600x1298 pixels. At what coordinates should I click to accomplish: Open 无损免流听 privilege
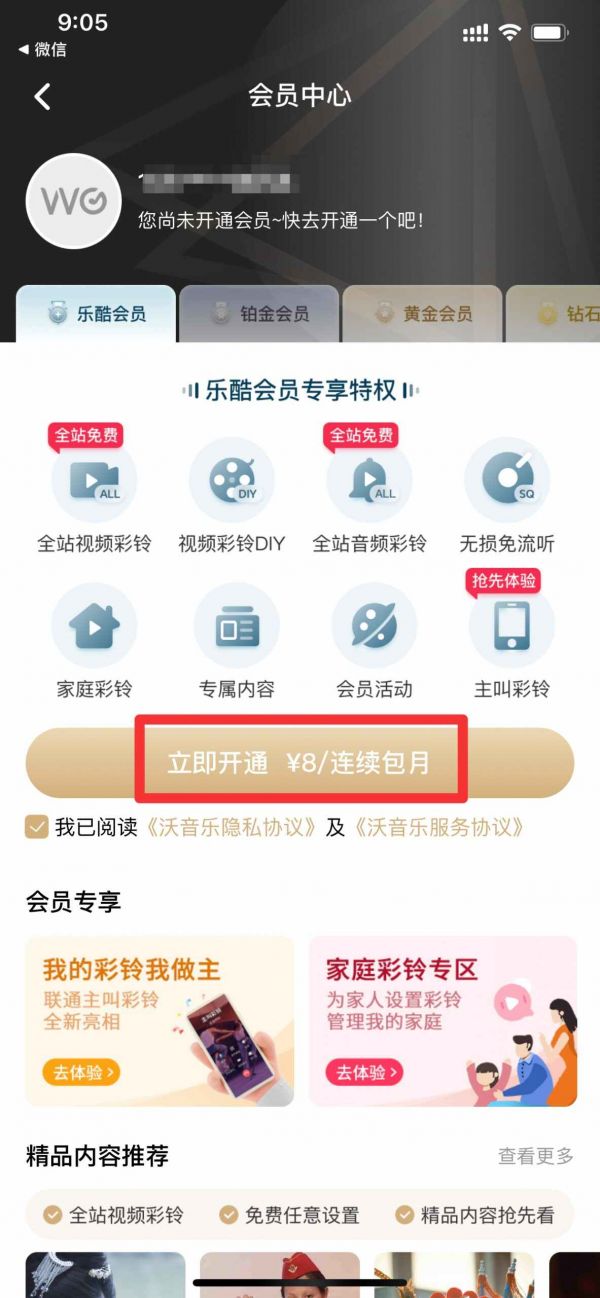point(506,481)
